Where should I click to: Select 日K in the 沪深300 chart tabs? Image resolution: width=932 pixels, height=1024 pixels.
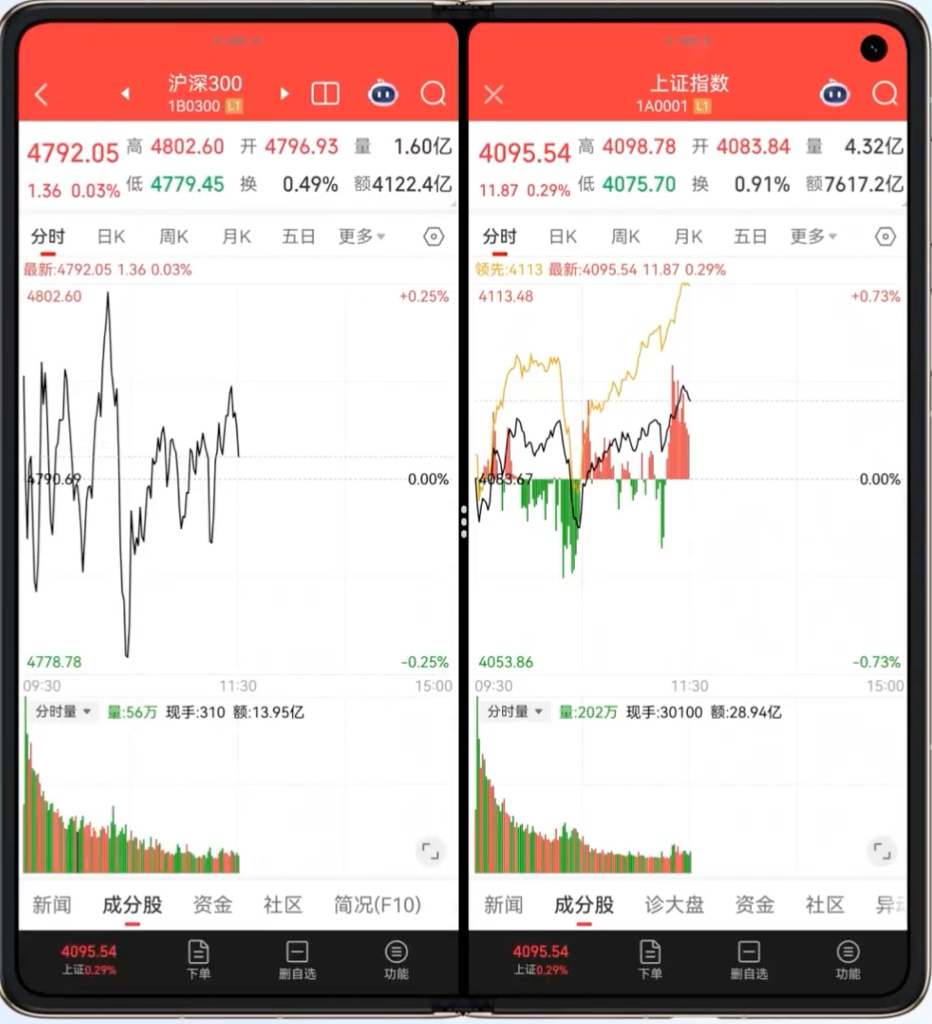pos(111,236)
